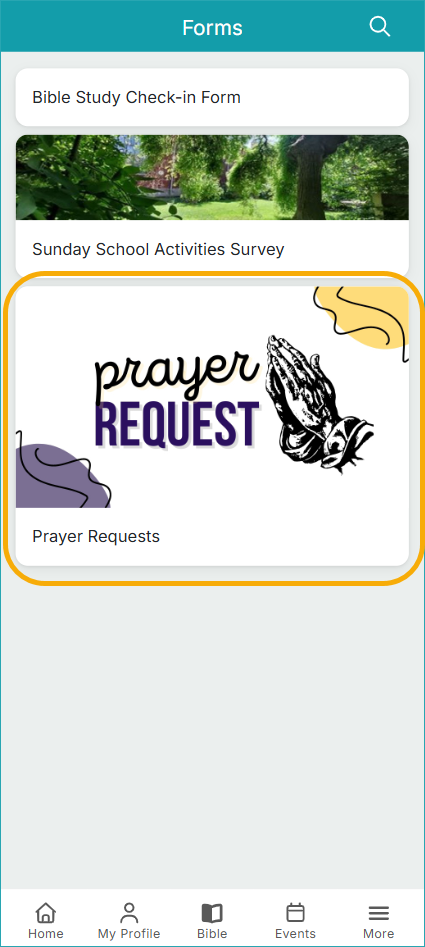425x947 pixels.
Task: Open the Bible Study Check-in Form
Action: tap(212, 97)
